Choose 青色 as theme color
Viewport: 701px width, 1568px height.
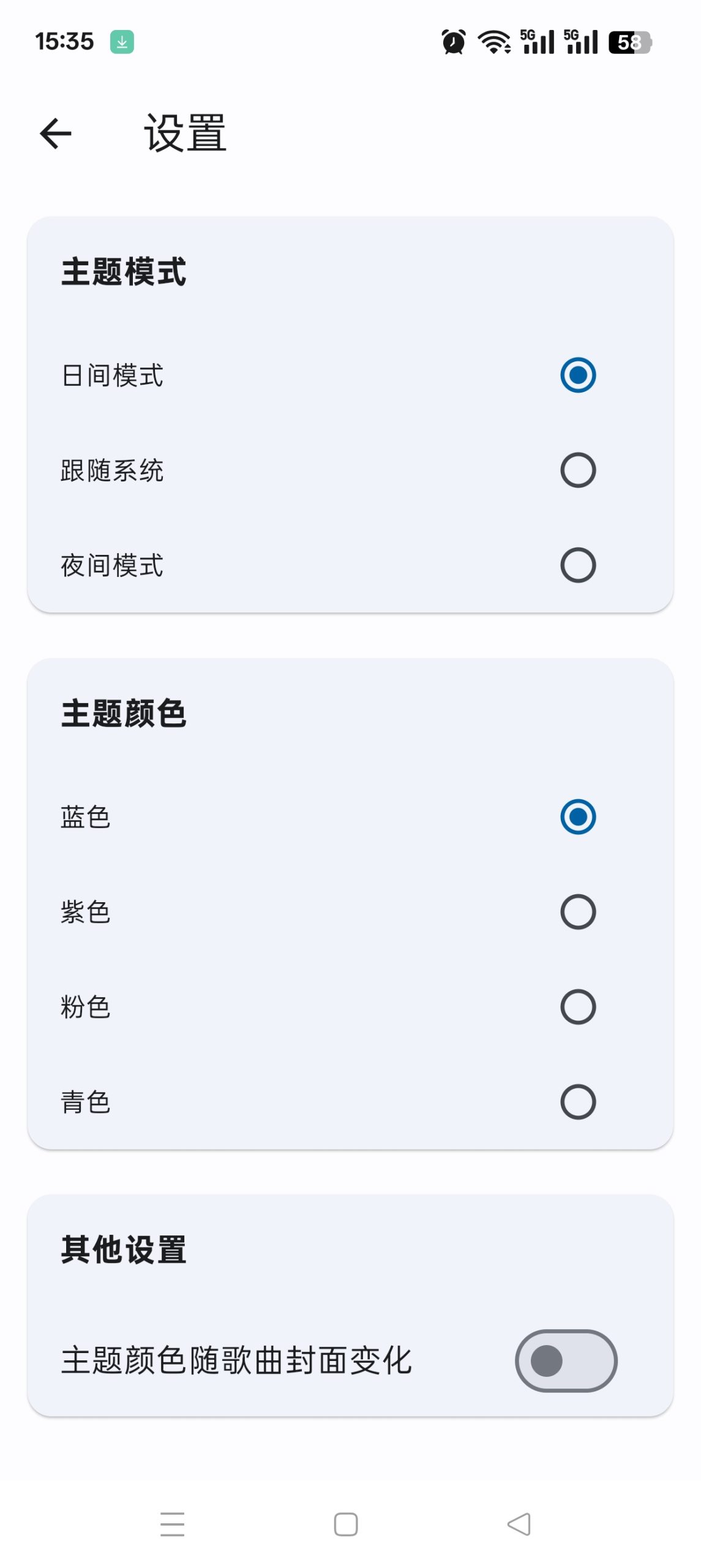(x=577, y=1101)
